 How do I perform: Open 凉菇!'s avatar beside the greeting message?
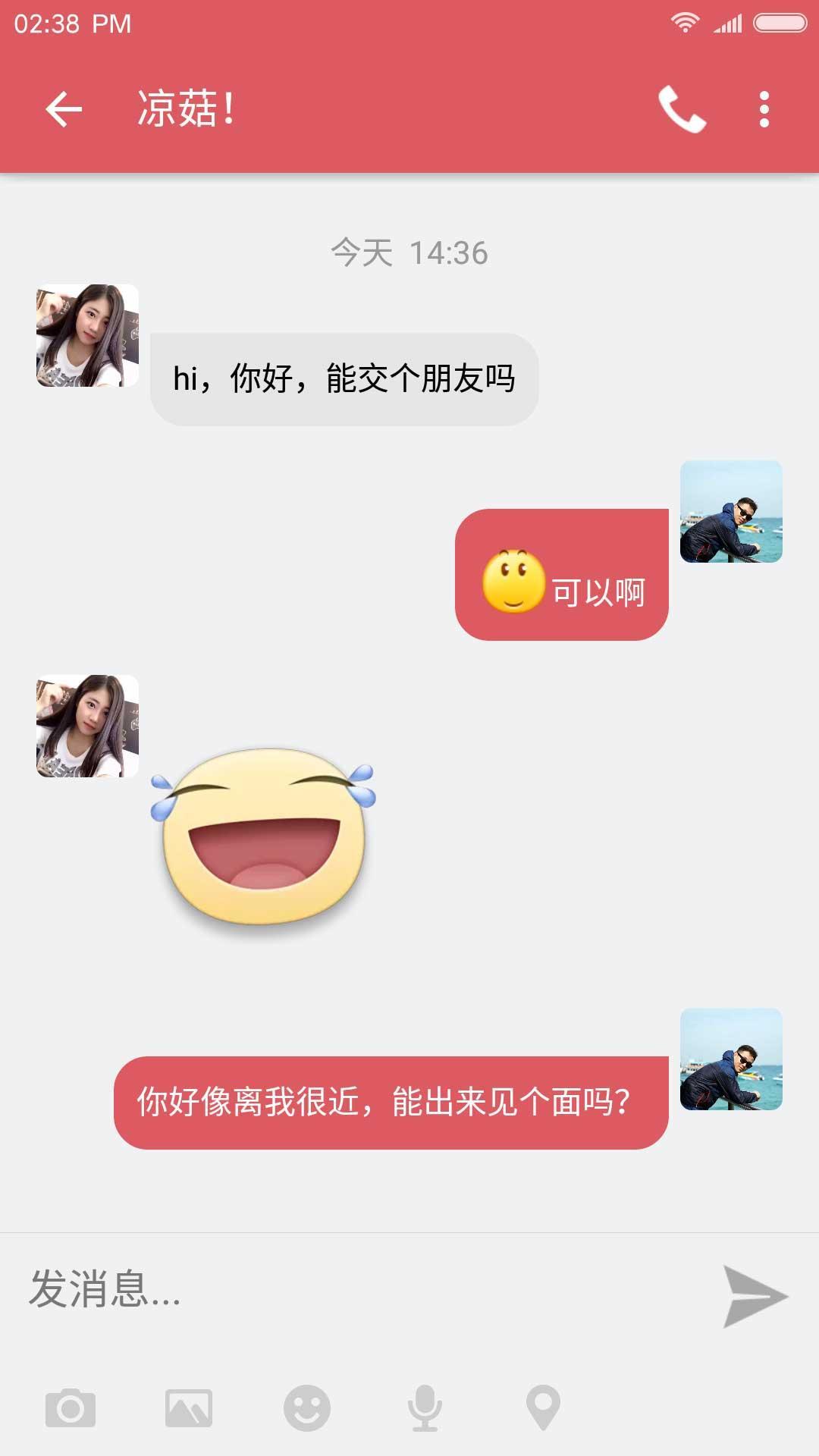coord(87,336)
